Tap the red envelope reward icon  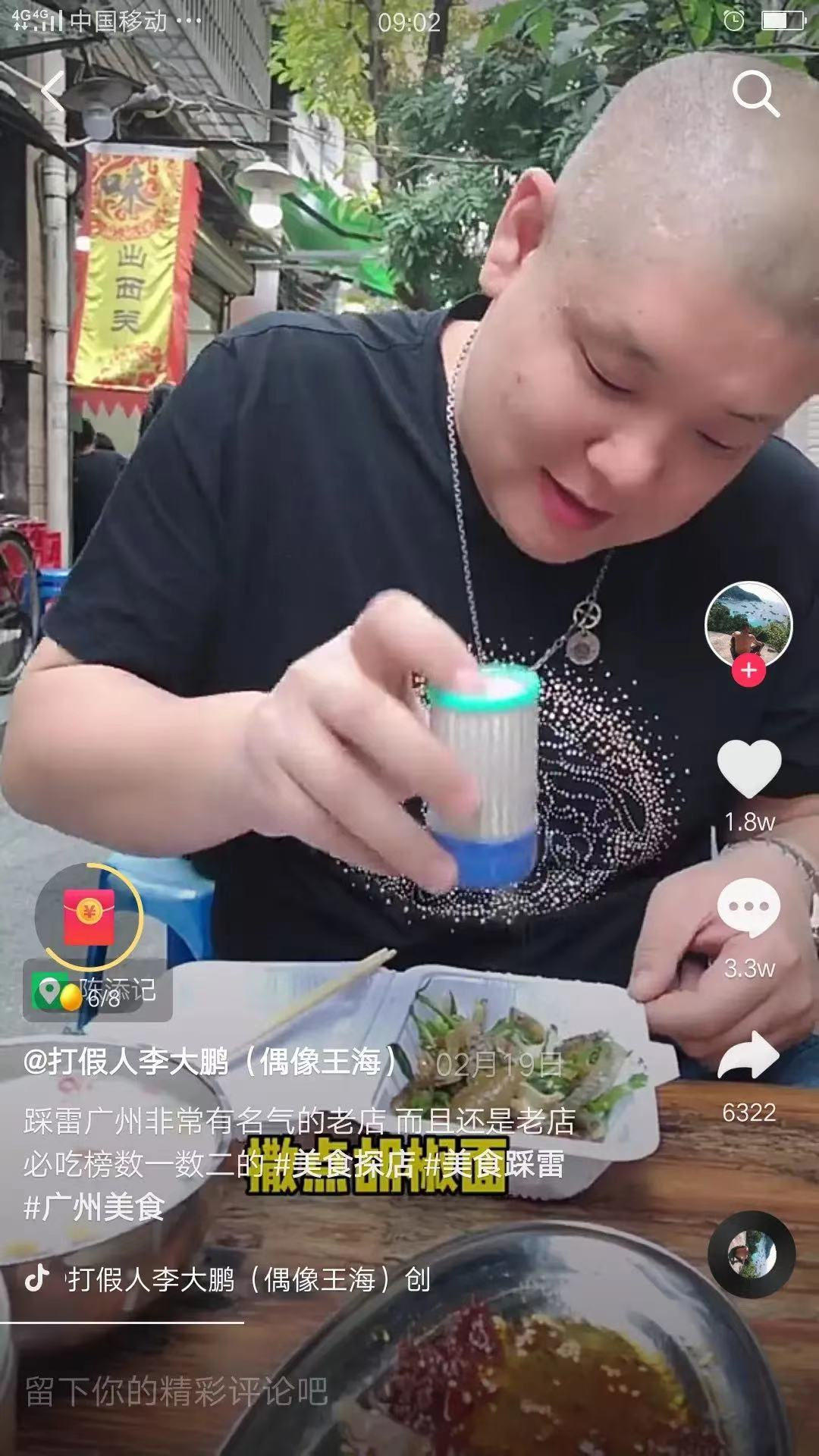click(x=89, y=916)
